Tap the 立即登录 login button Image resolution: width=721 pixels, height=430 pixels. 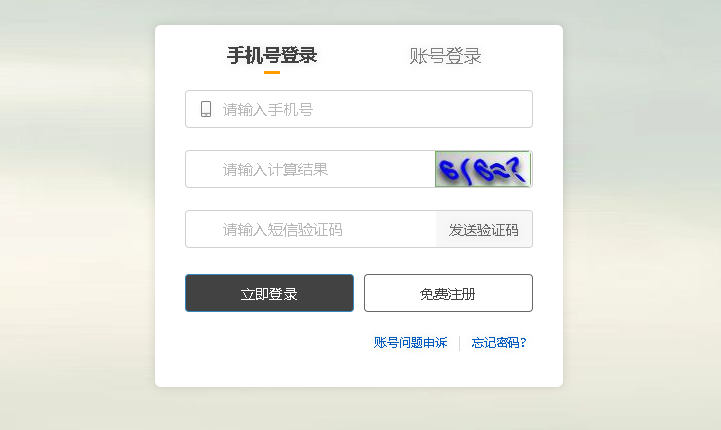click(x=269, y=293)
